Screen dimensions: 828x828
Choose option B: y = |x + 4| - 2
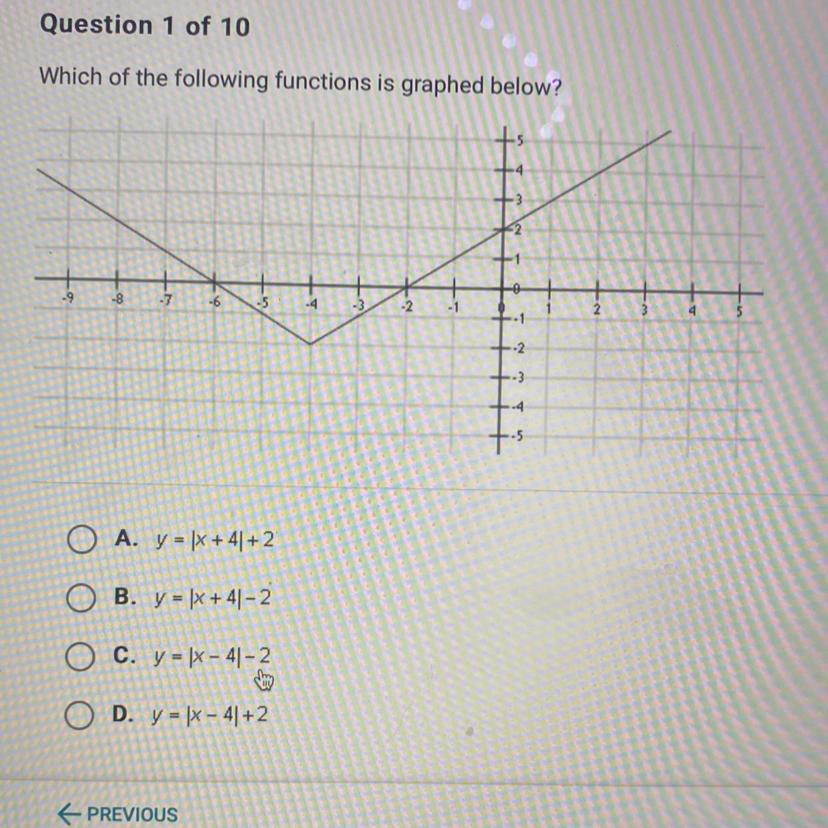[82, 599]
